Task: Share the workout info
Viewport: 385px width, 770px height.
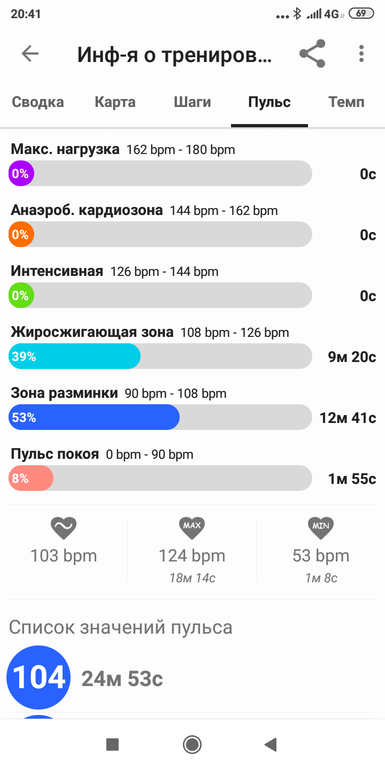Action: pos(312,54)
